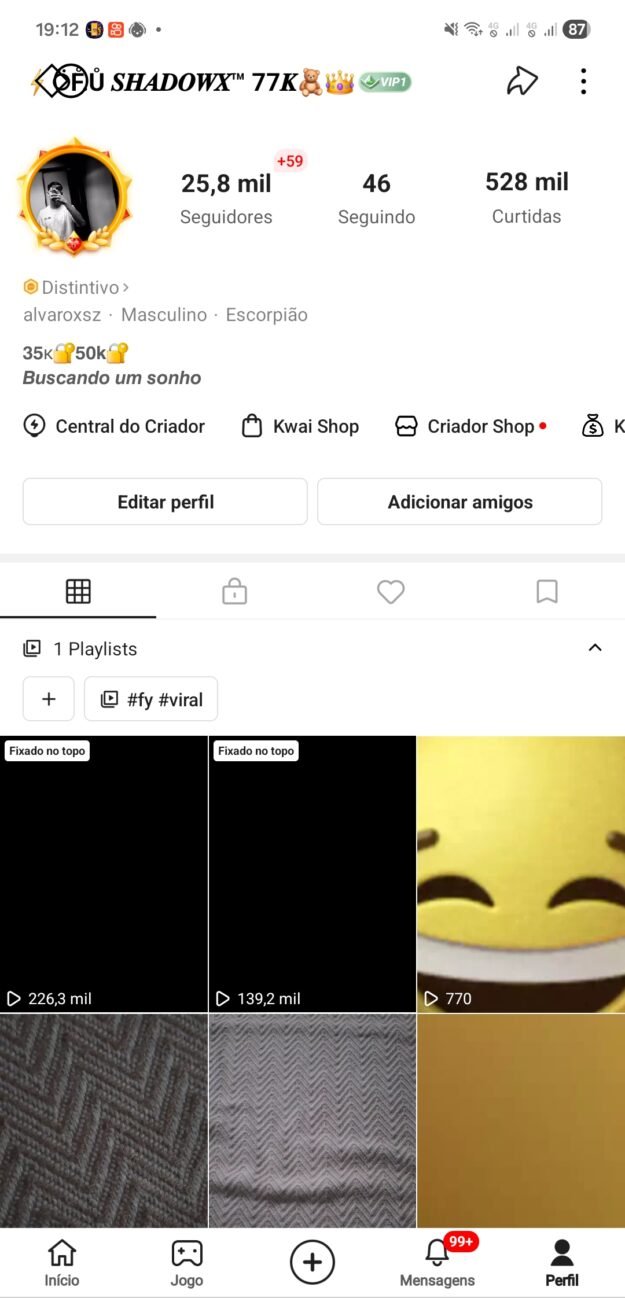
Task: Open the #fy #viral playlist
Action: [151, 699]
